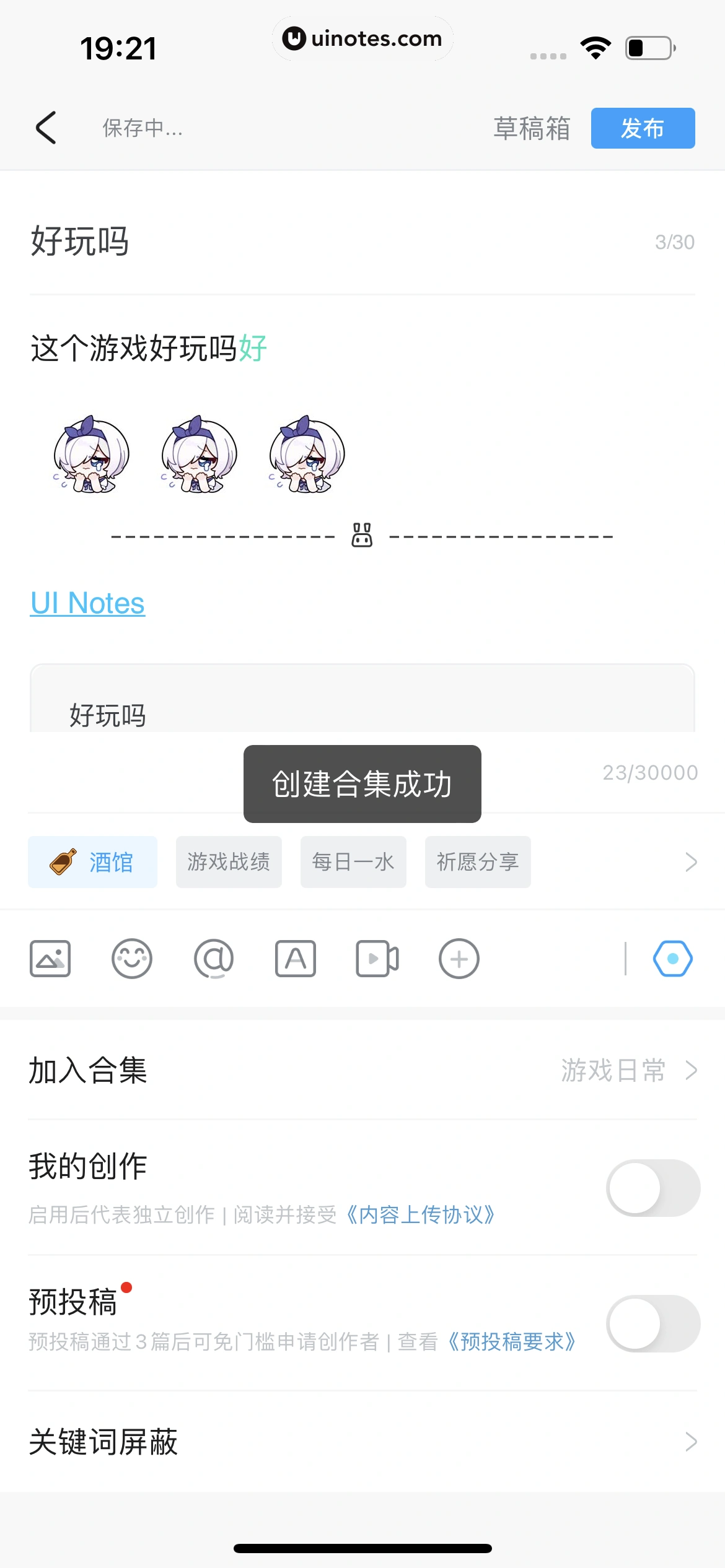
Task: Toggle the 酒馆 topic selection
Action: tap(92, 861)
